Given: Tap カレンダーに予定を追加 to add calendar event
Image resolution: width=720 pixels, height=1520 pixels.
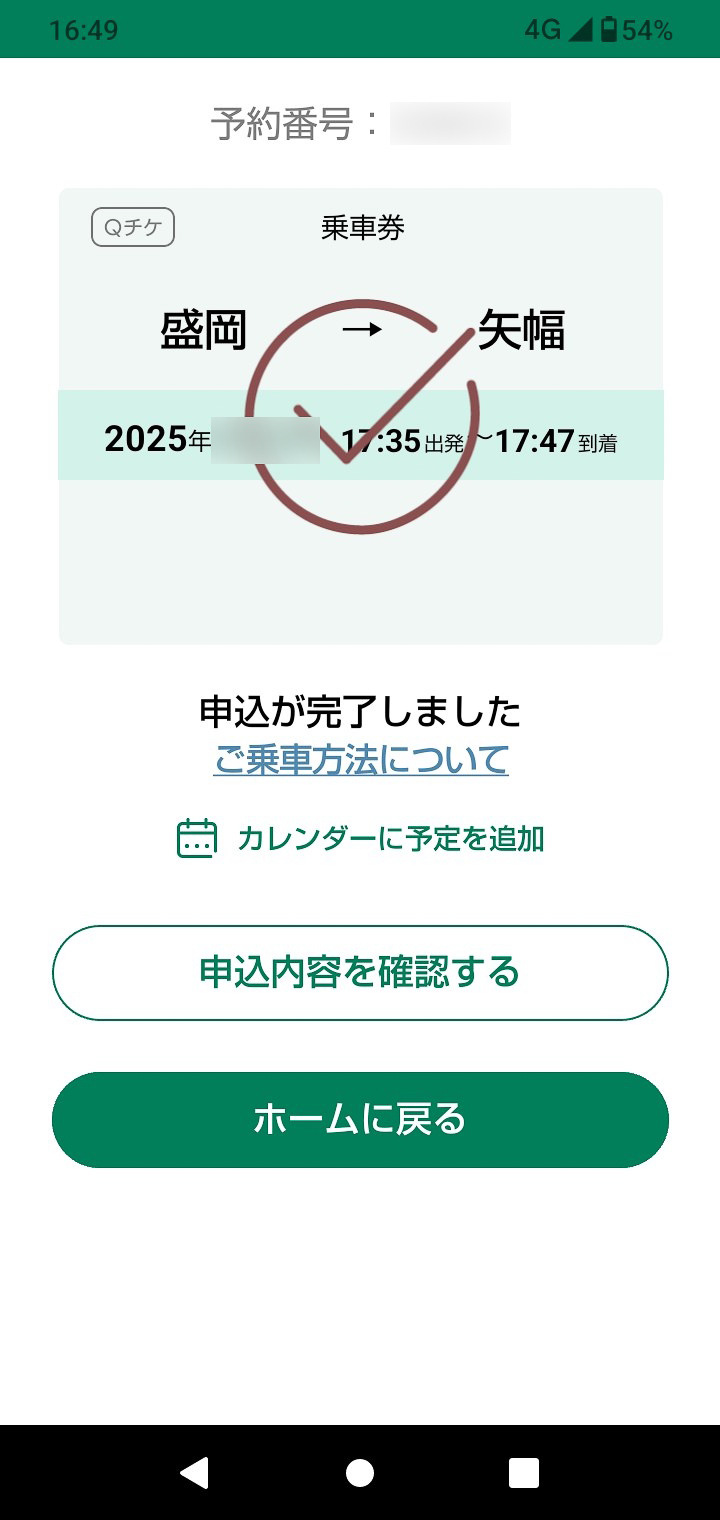Looking at the screenshot, I should point(390,840).
